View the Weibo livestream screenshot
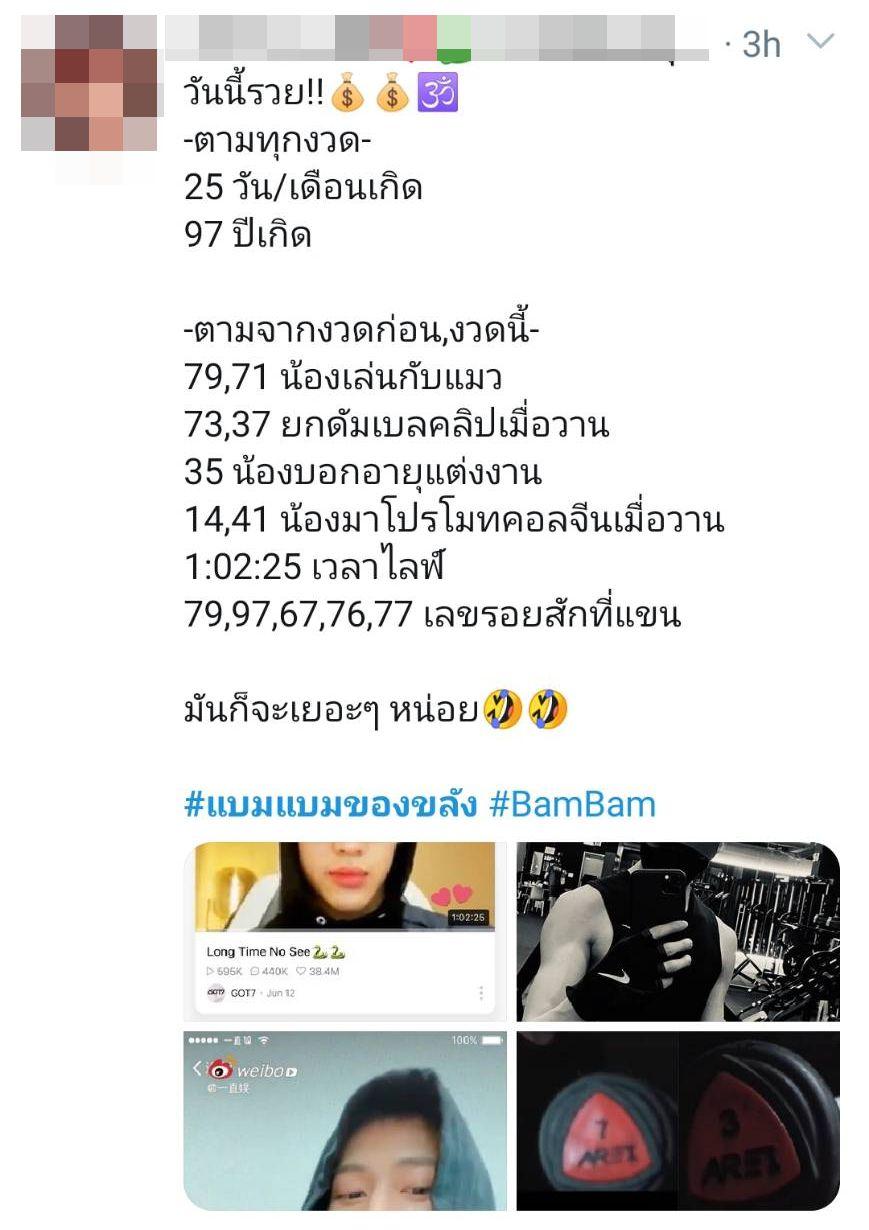 click(345, 1120)
